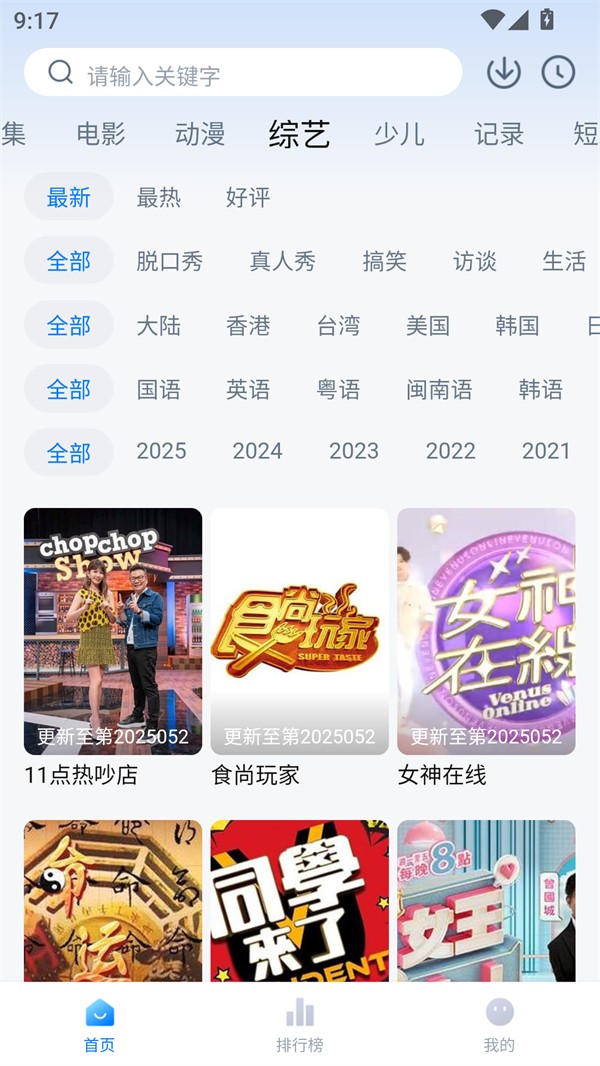Open the show 食尚玩家
Screen dimensions: 600x1066
point(299,631)
